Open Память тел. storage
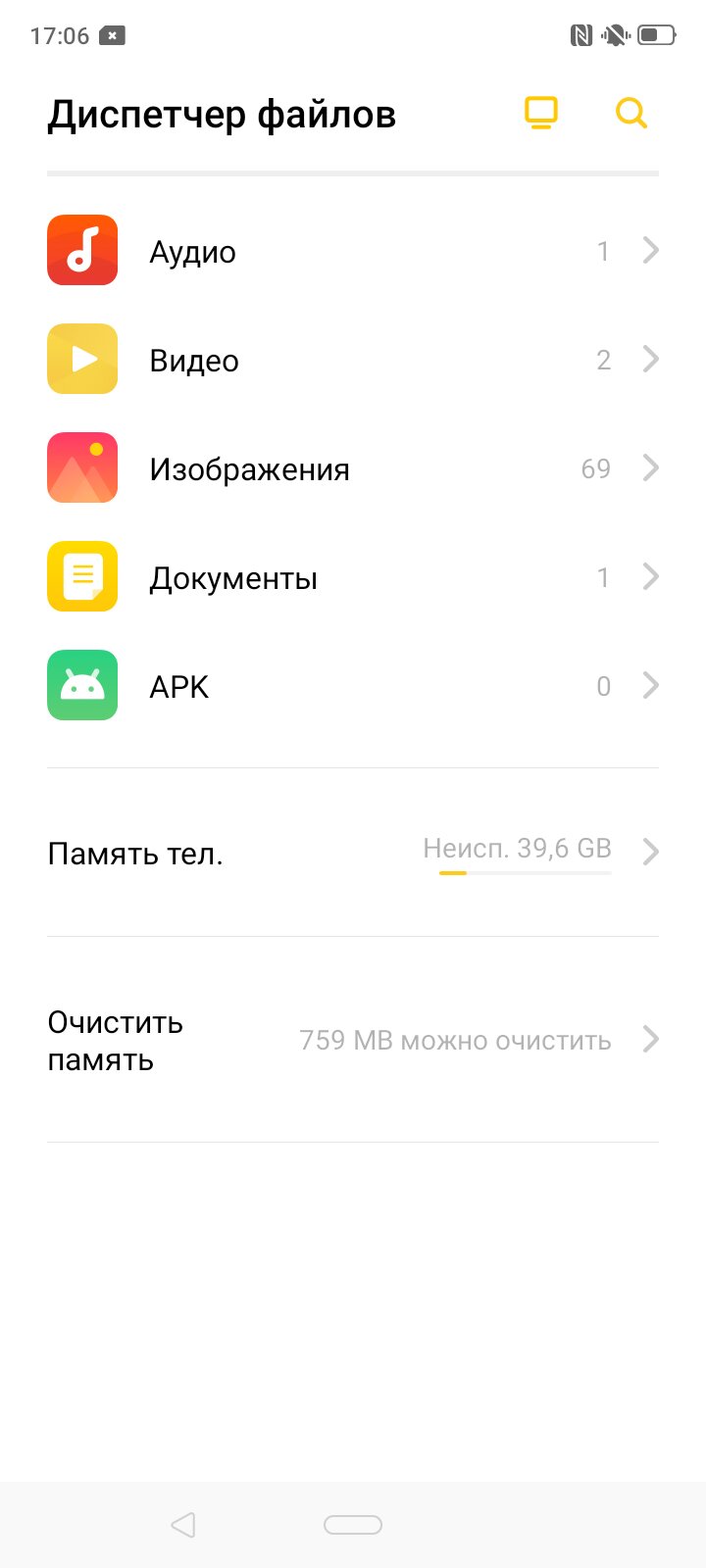 click(353, 853)
